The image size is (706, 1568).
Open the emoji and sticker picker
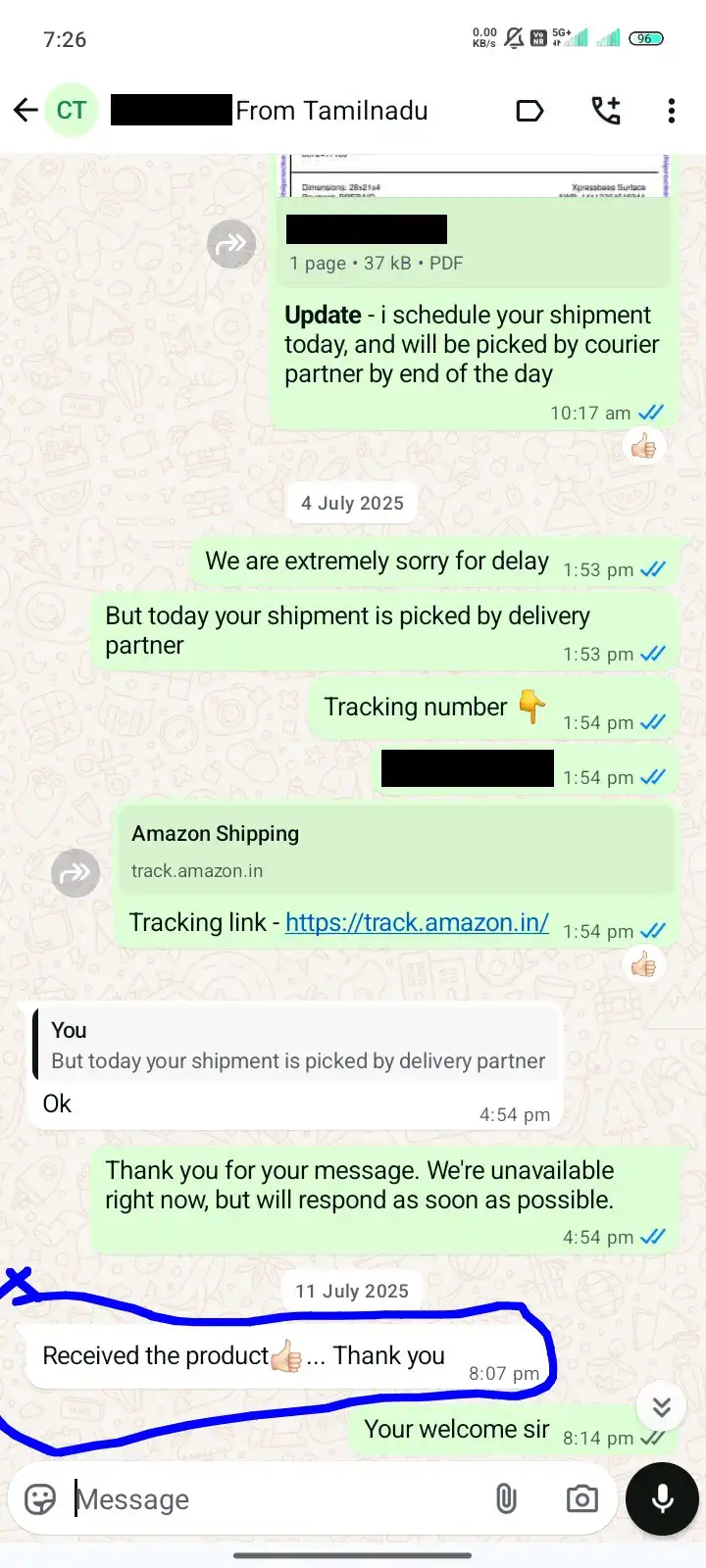(x=40, y=1499)
